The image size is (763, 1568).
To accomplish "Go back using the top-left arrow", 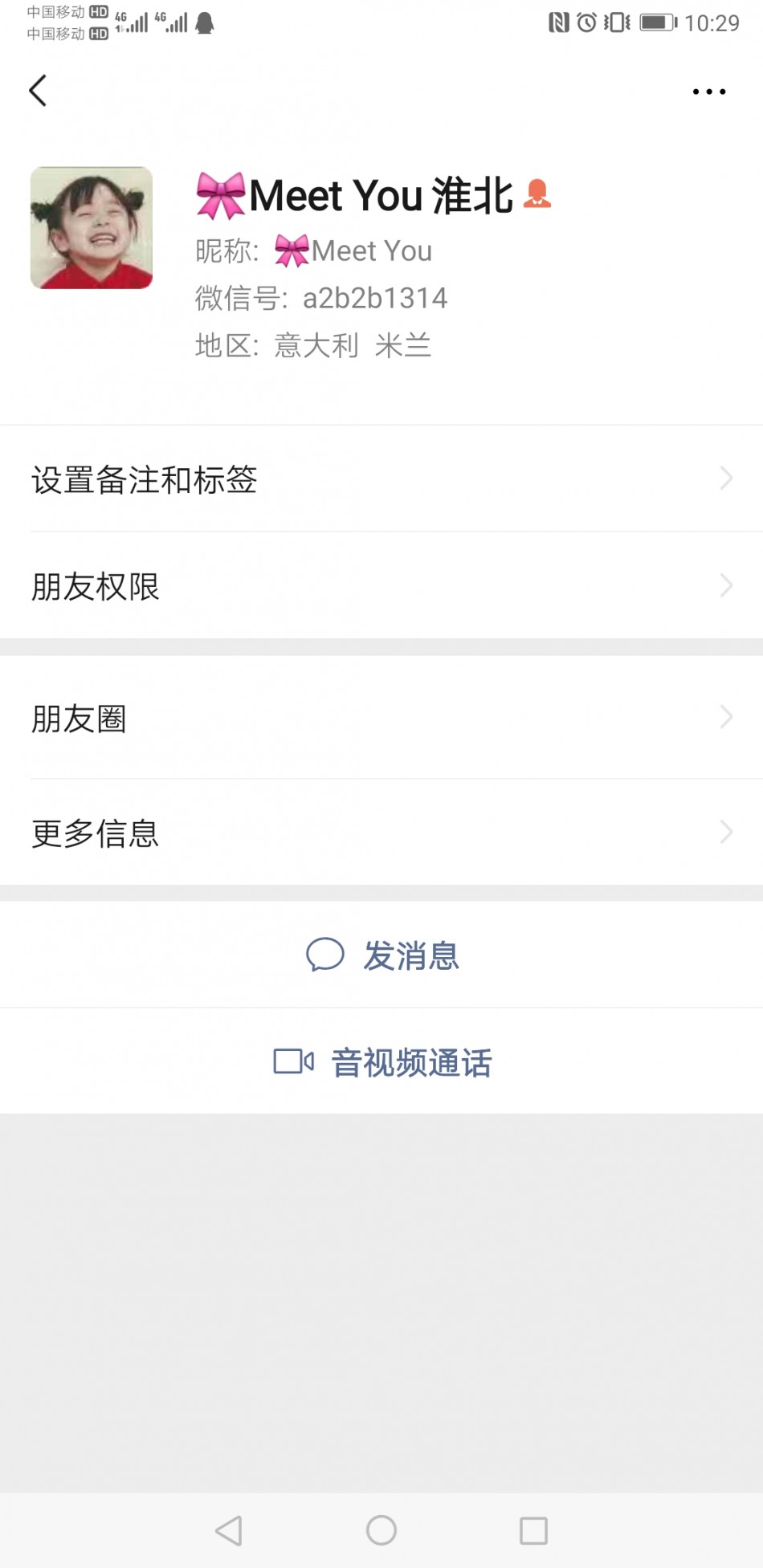I will click(x=38, y=91).
